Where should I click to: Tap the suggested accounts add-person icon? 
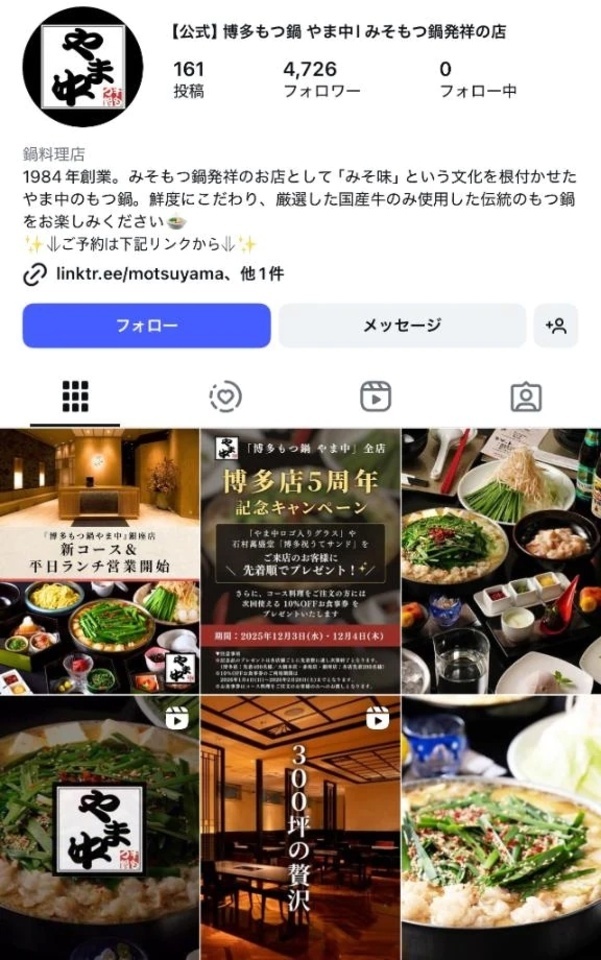[556, 326]
